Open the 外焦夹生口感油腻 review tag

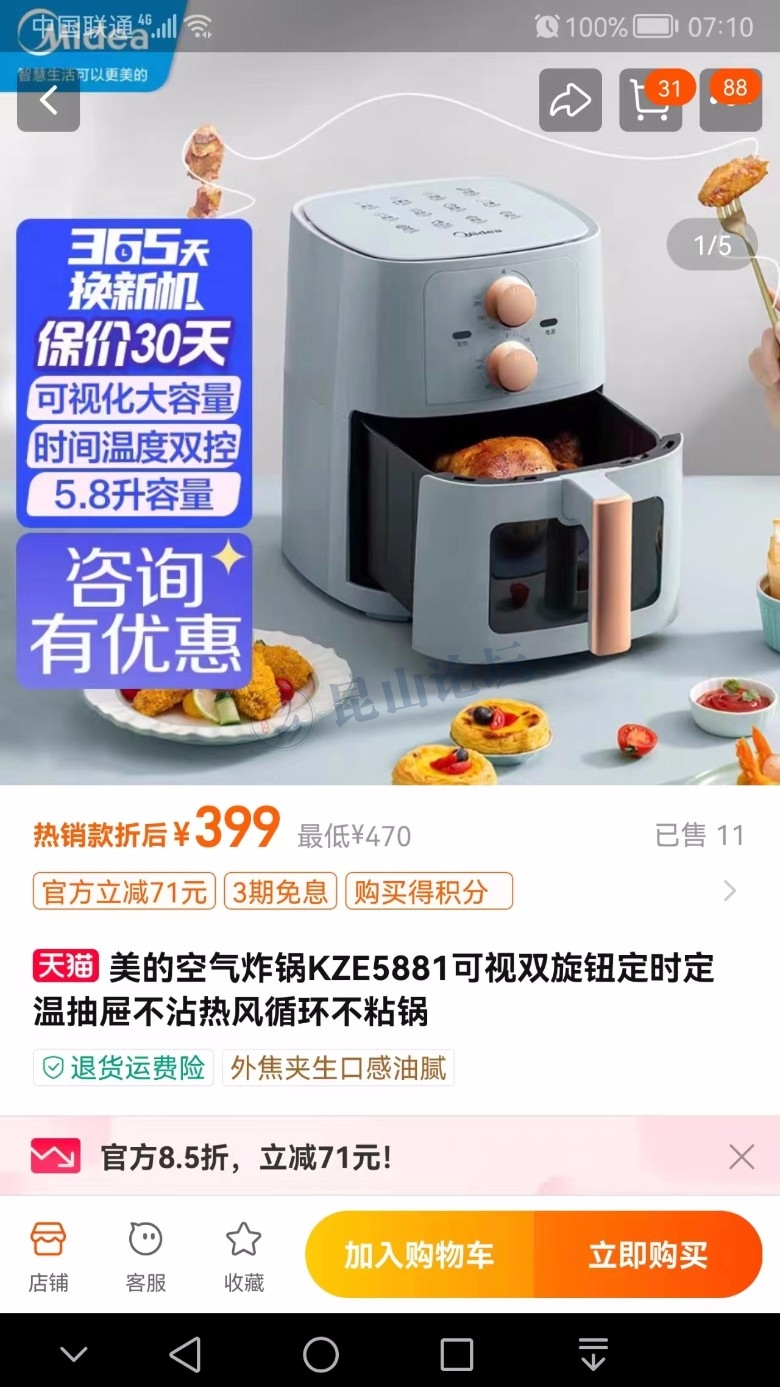pos(338,1068)
